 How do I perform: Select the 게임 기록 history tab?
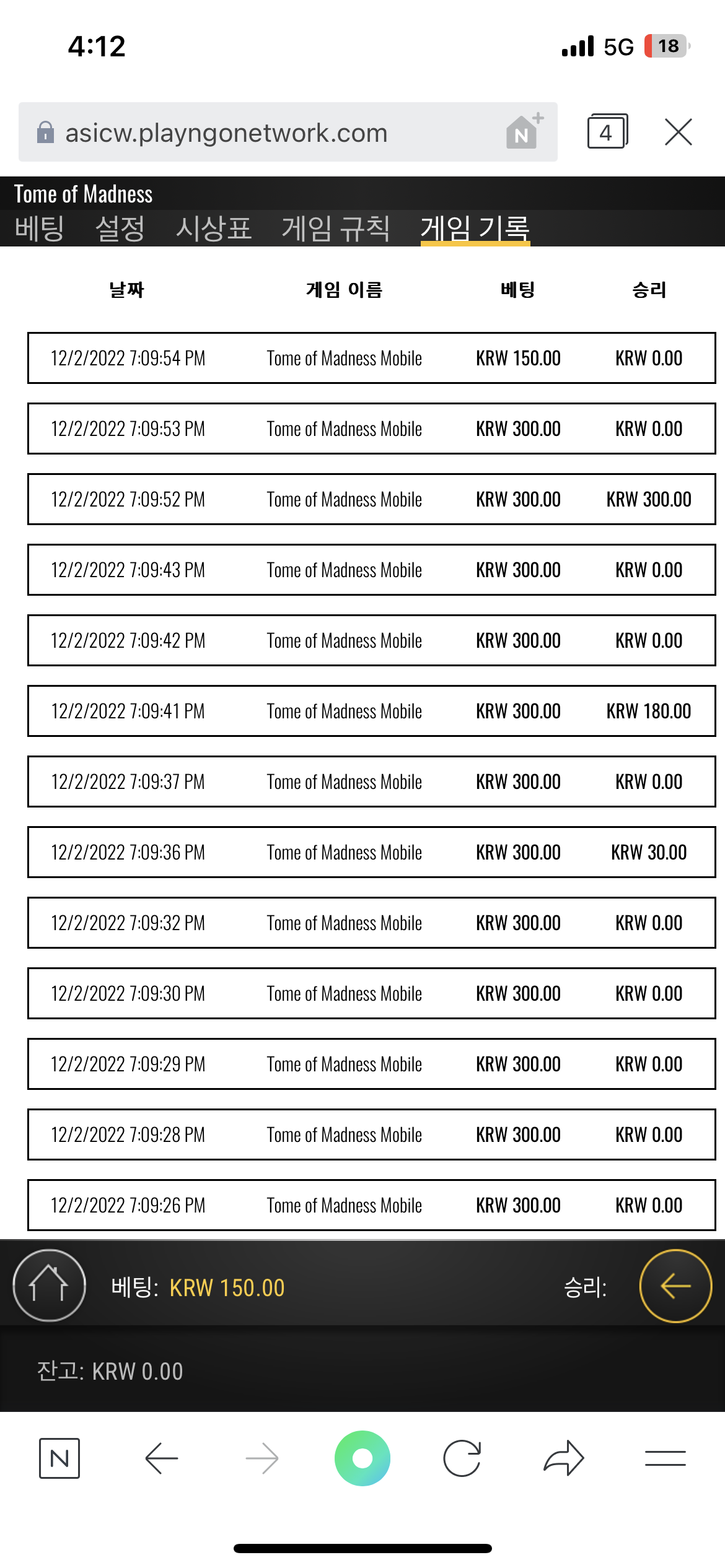(475, 229)
